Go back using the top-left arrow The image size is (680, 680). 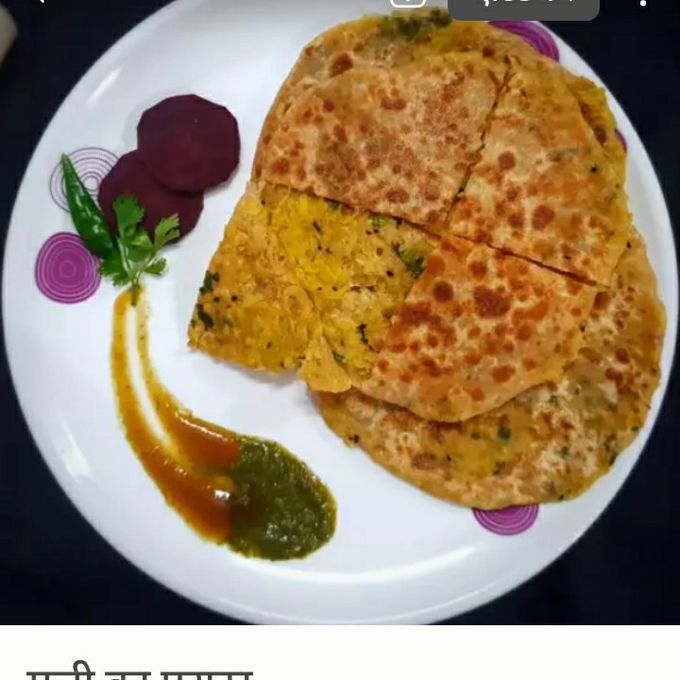click(x=40, y=3)
